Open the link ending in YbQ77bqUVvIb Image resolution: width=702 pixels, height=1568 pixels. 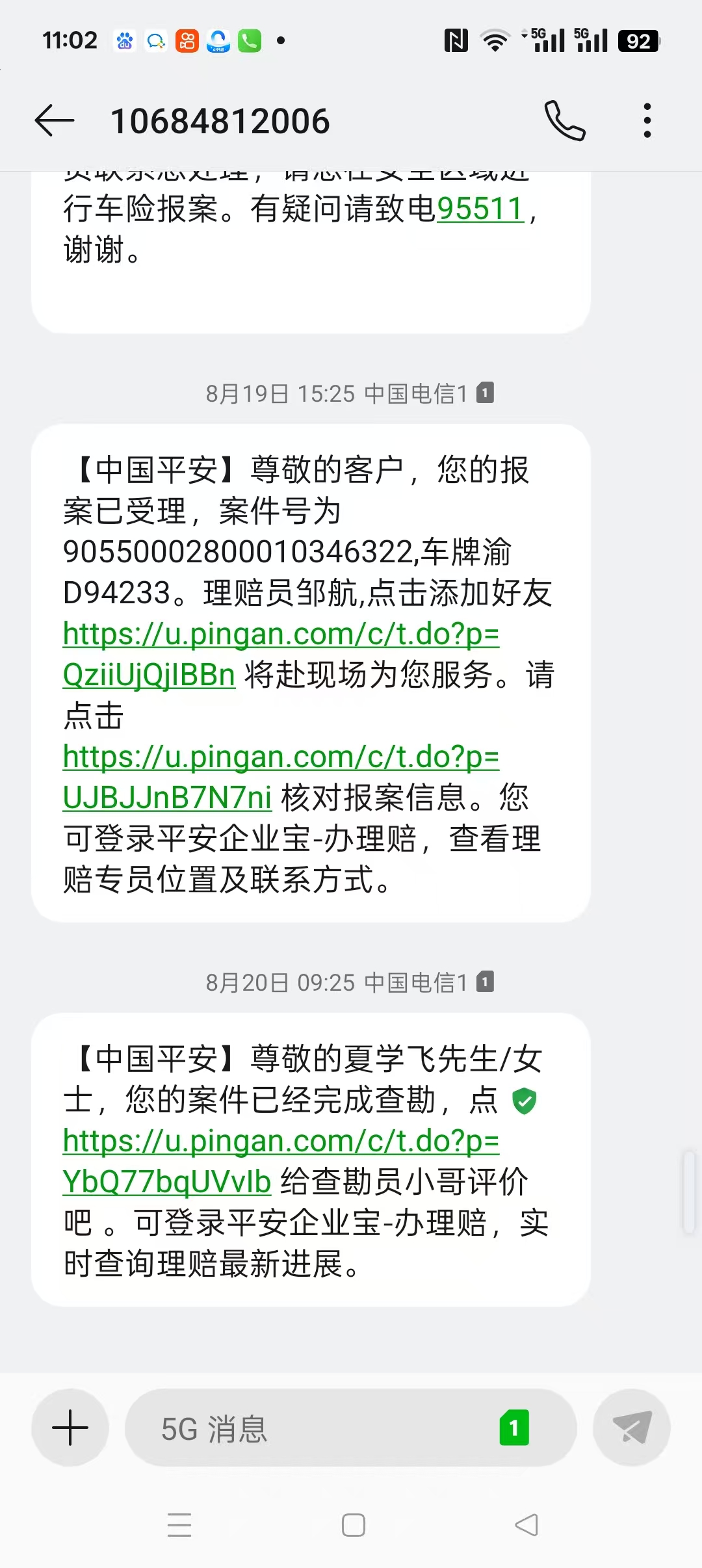tap(281, 1161)
